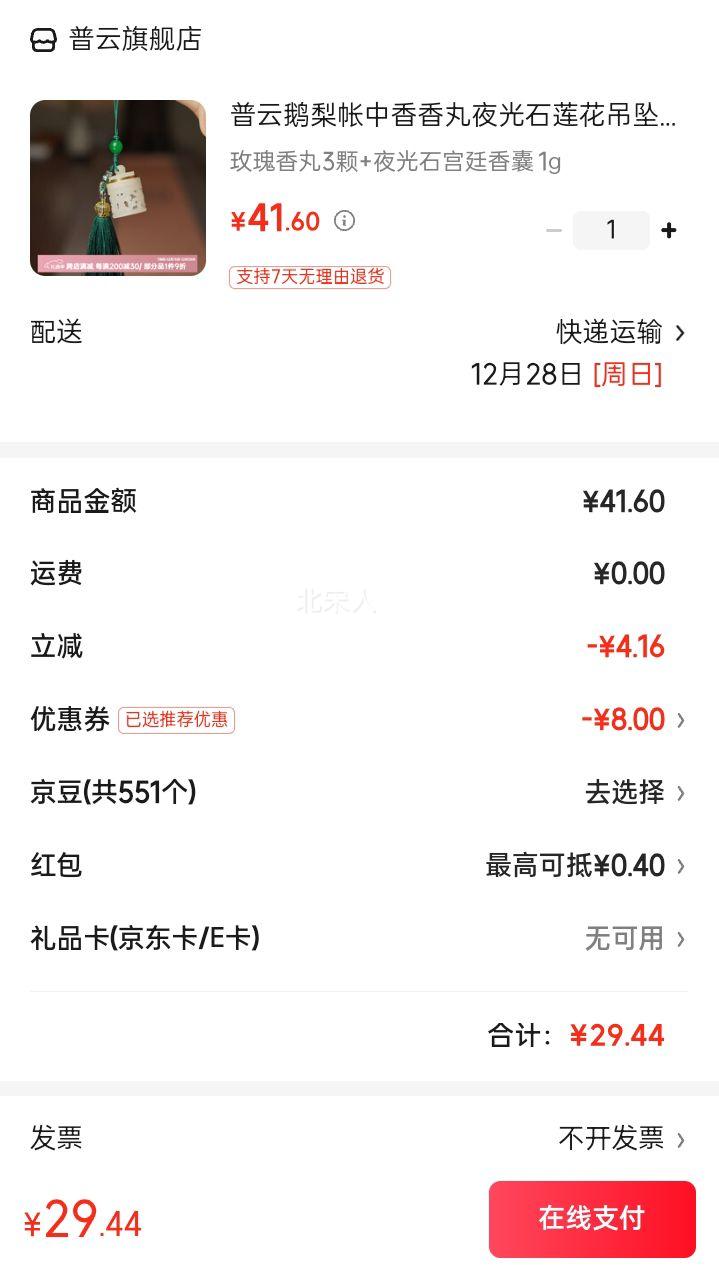
Task: Open the 礼品卡(京东卡/E卡) row
Action: coord(359,938)
